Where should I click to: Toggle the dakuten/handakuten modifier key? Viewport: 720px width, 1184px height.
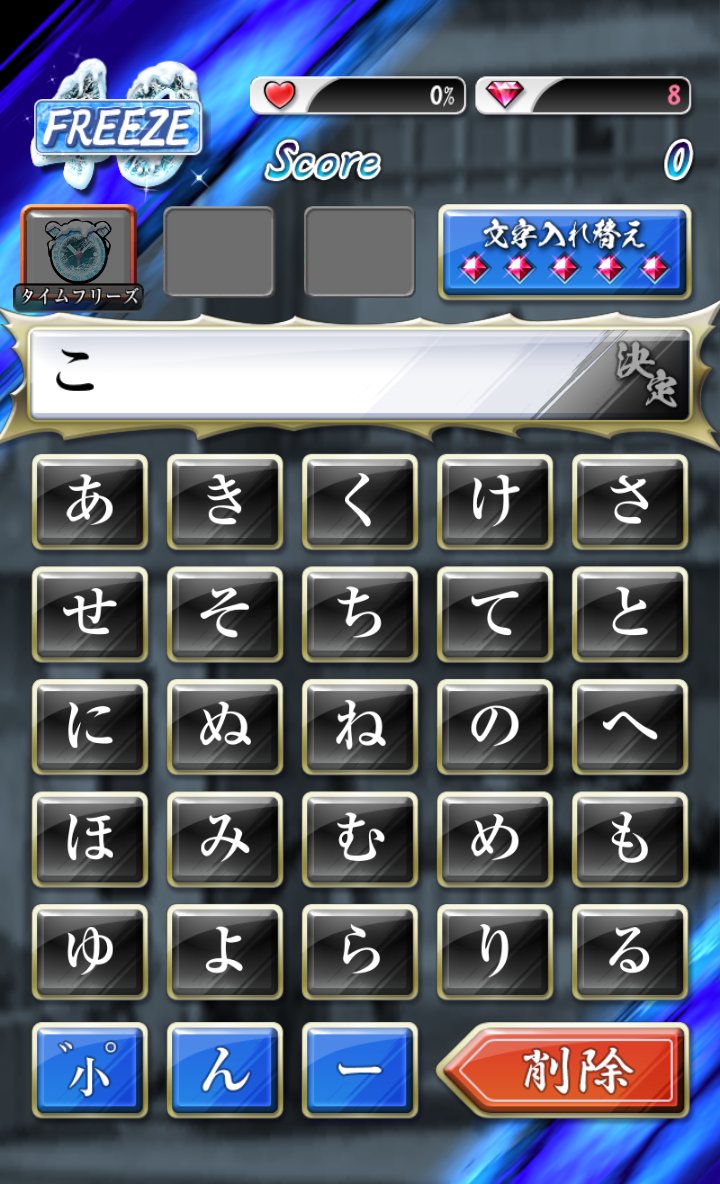point(90,1069)
